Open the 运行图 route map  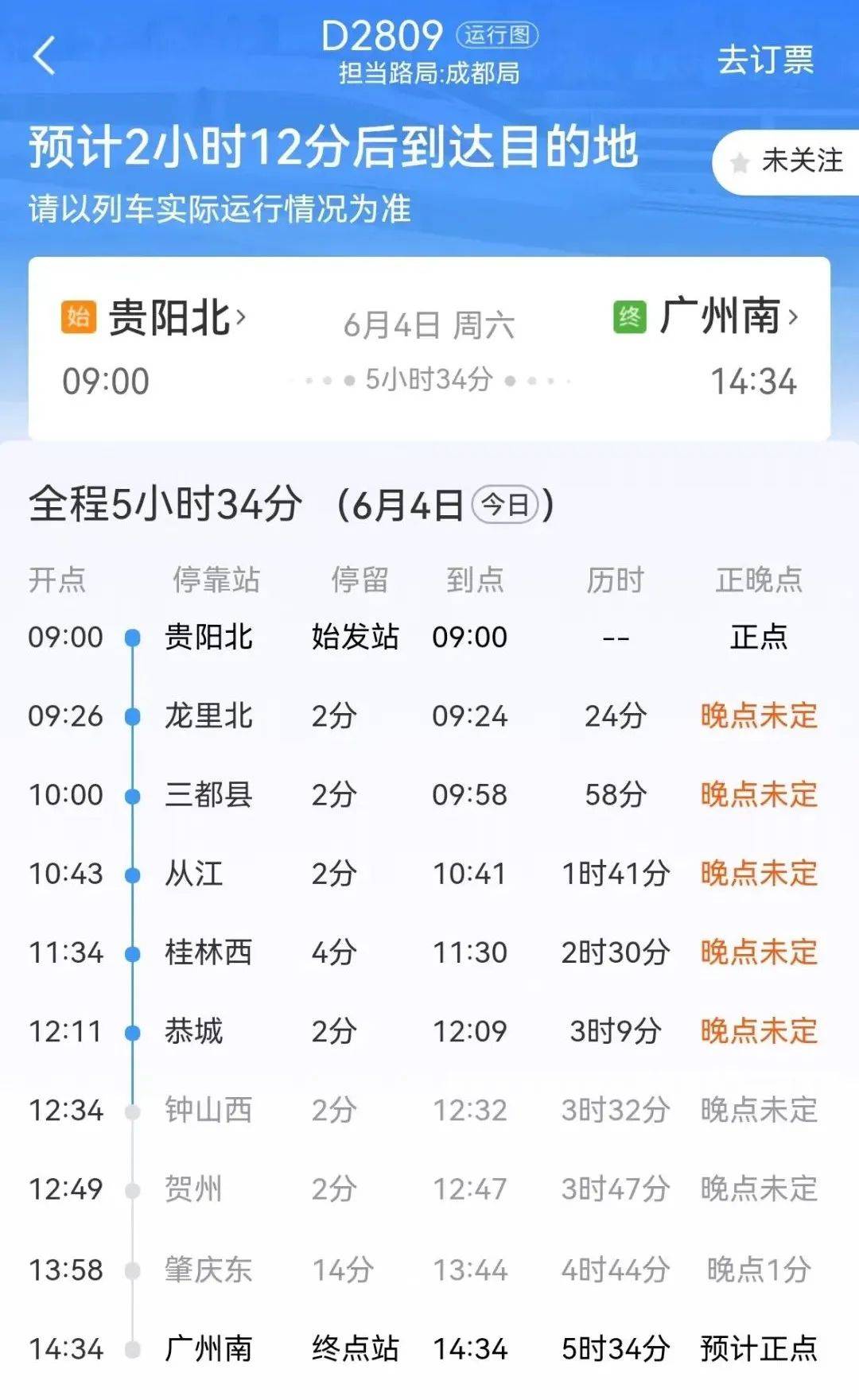point(497,35)
